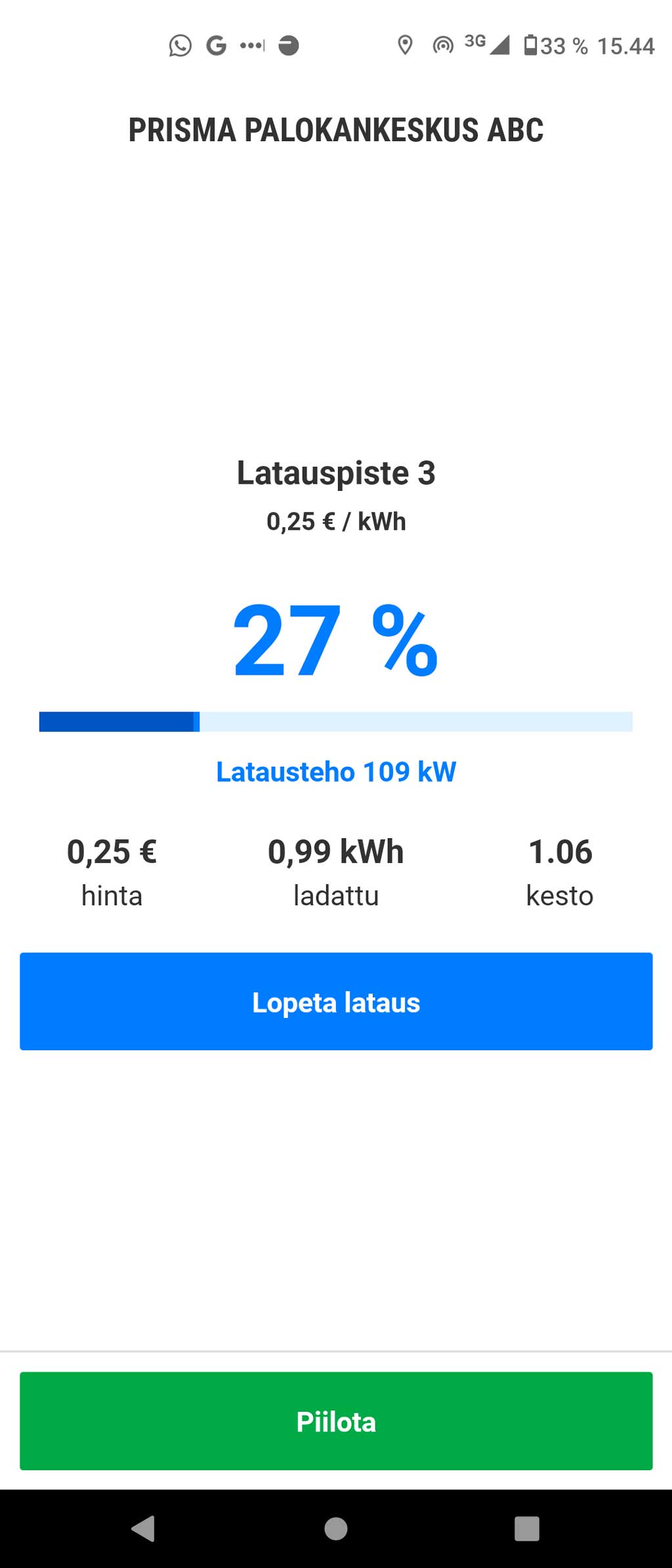Tap the mobile hotspot status icon

(443, 46)
